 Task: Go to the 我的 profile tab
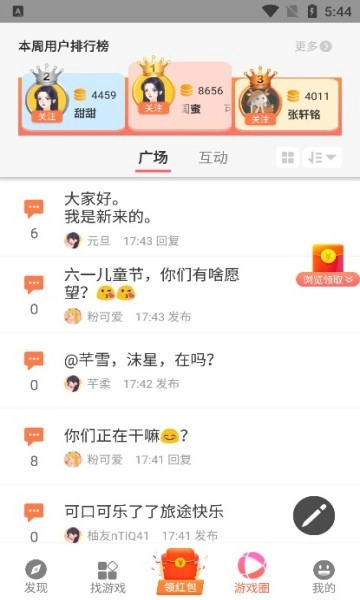click(324, 576)
